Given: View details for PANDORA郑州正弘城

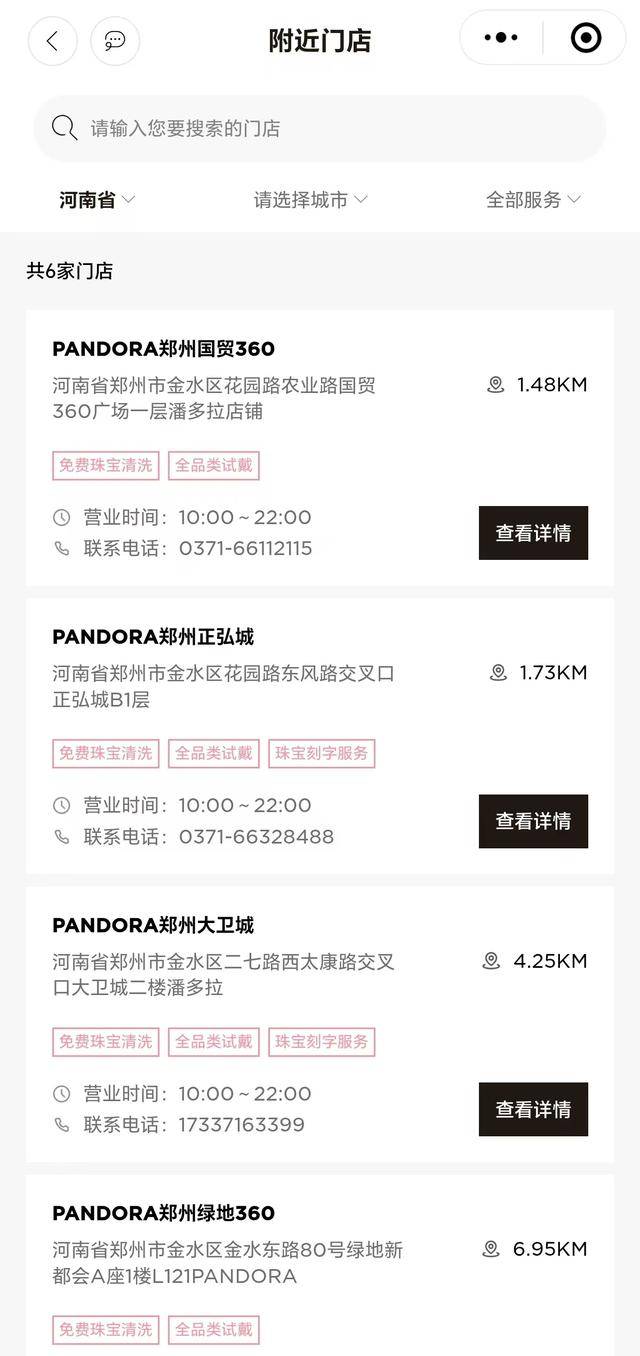Looking at the screenshot, I should [533, 821].
